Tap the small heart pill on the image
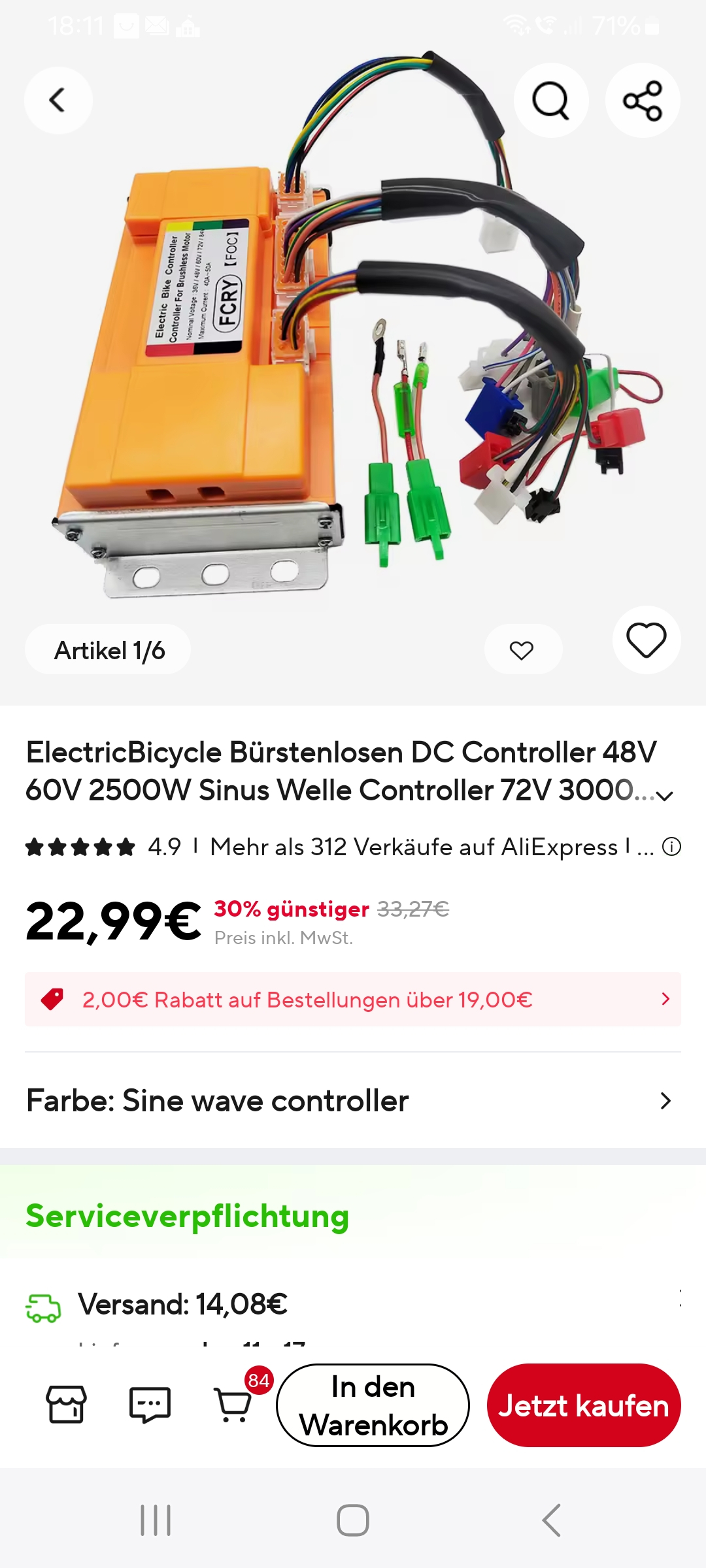 point(522,650)
